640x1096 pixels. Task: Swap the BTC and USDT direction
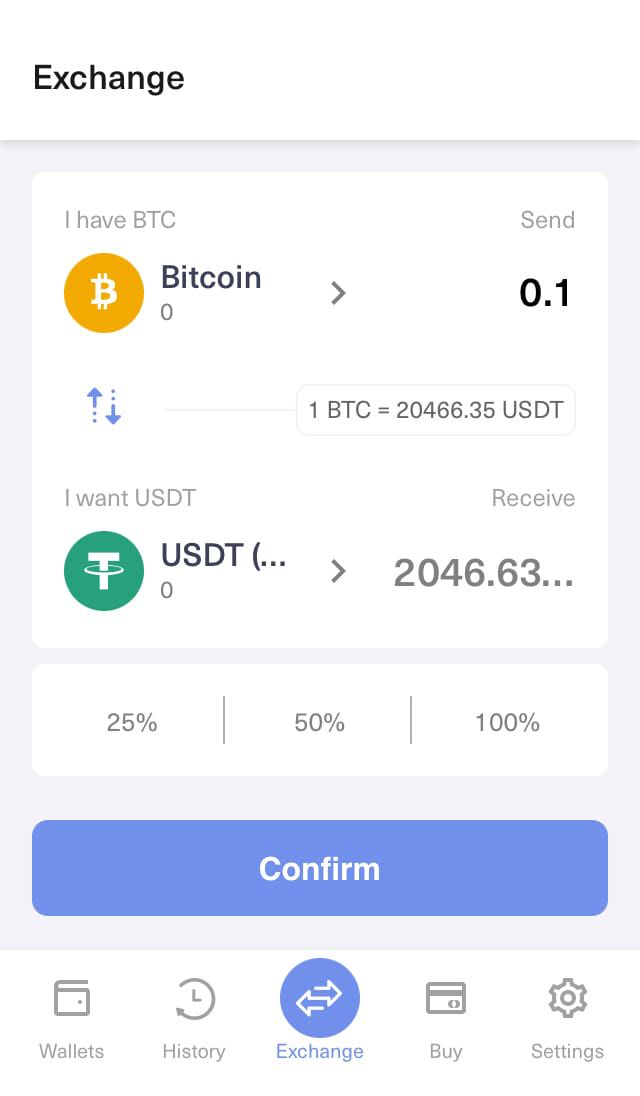coord(104,406)
